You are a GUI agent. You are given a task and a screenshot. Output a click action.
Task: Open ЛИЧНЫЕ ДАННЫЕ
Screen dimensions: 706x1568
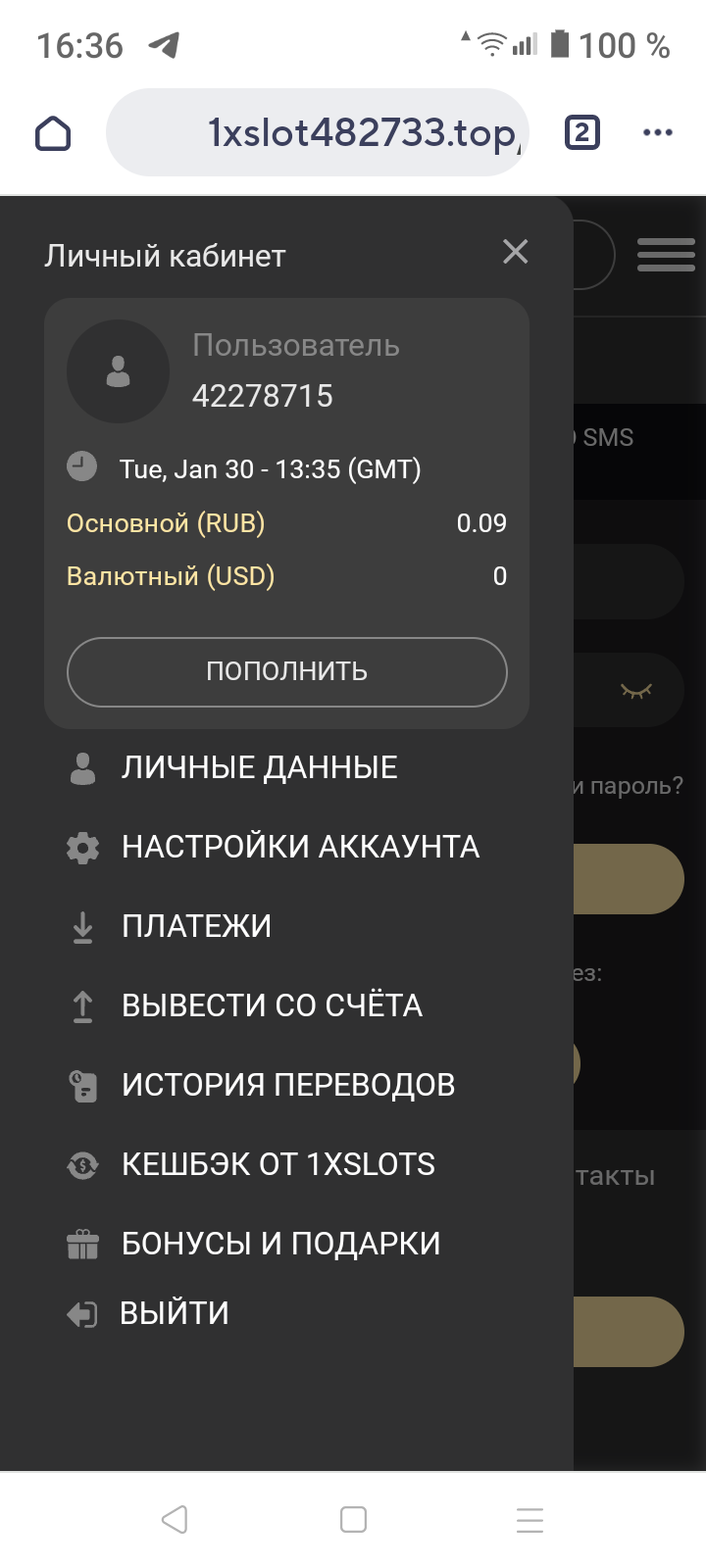259,767
